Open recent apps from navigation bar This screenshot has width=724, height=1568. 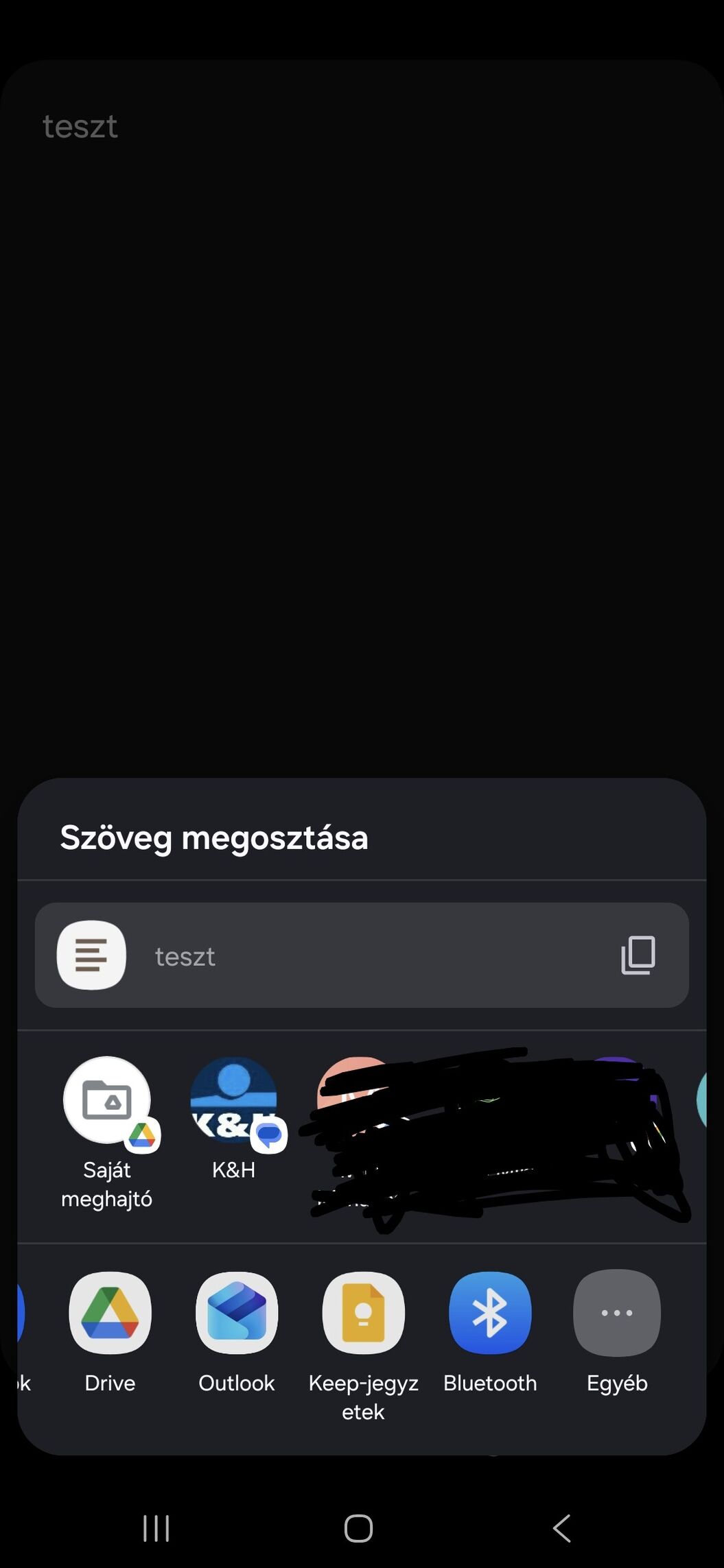pos(156,1528)
